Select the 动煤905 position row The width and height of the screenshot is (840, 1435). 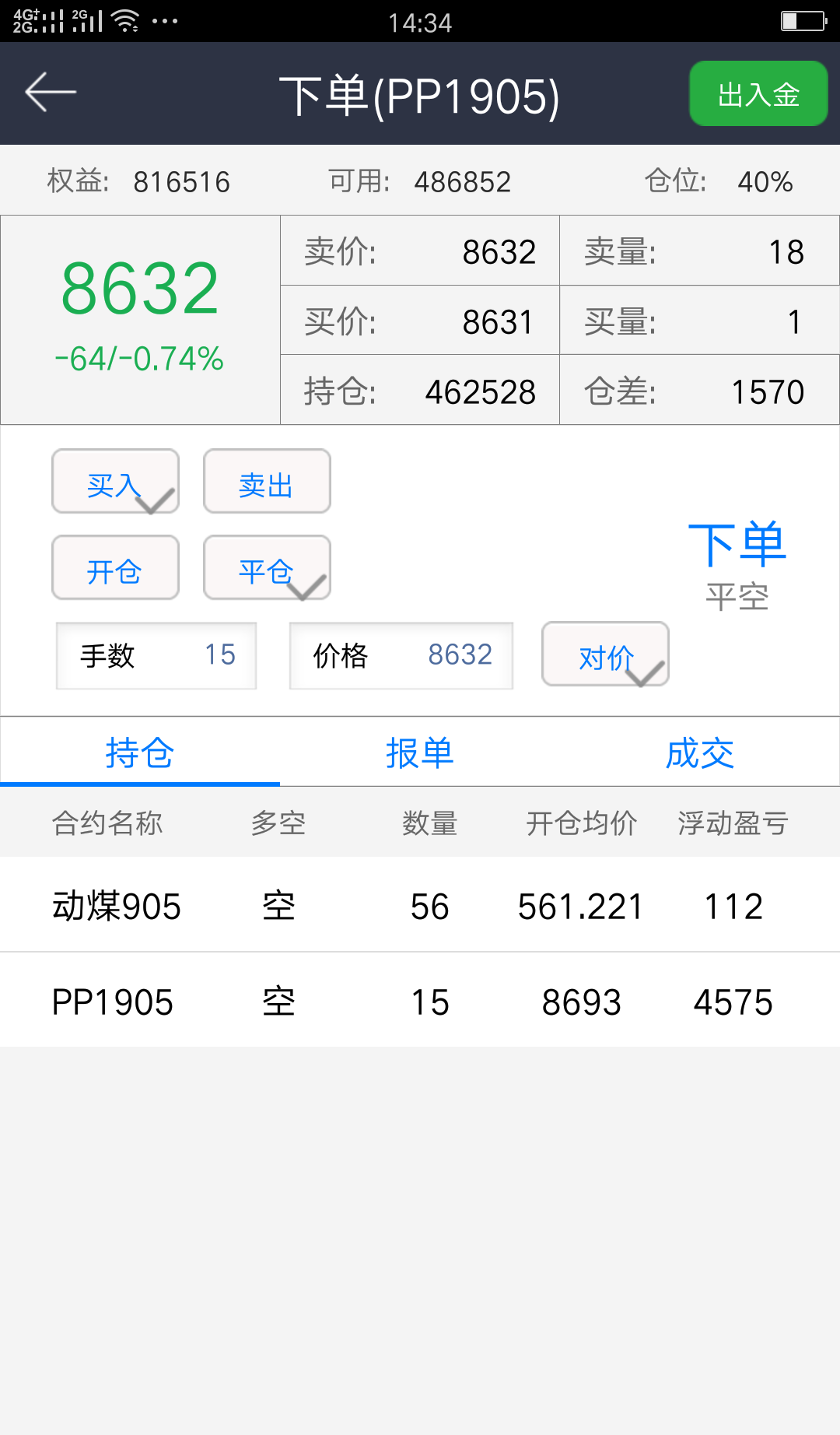coord(420,905)
